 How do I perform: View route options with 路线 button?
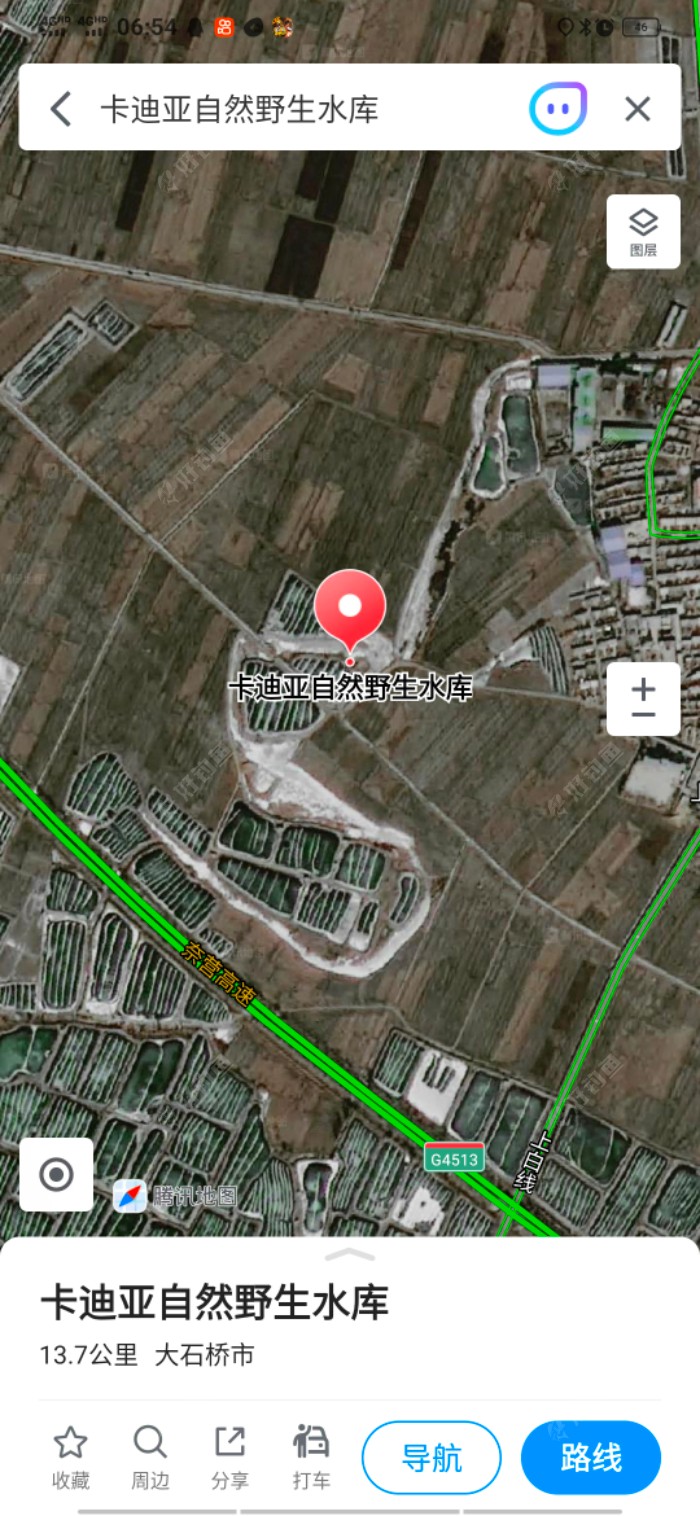click(590, 1457)
